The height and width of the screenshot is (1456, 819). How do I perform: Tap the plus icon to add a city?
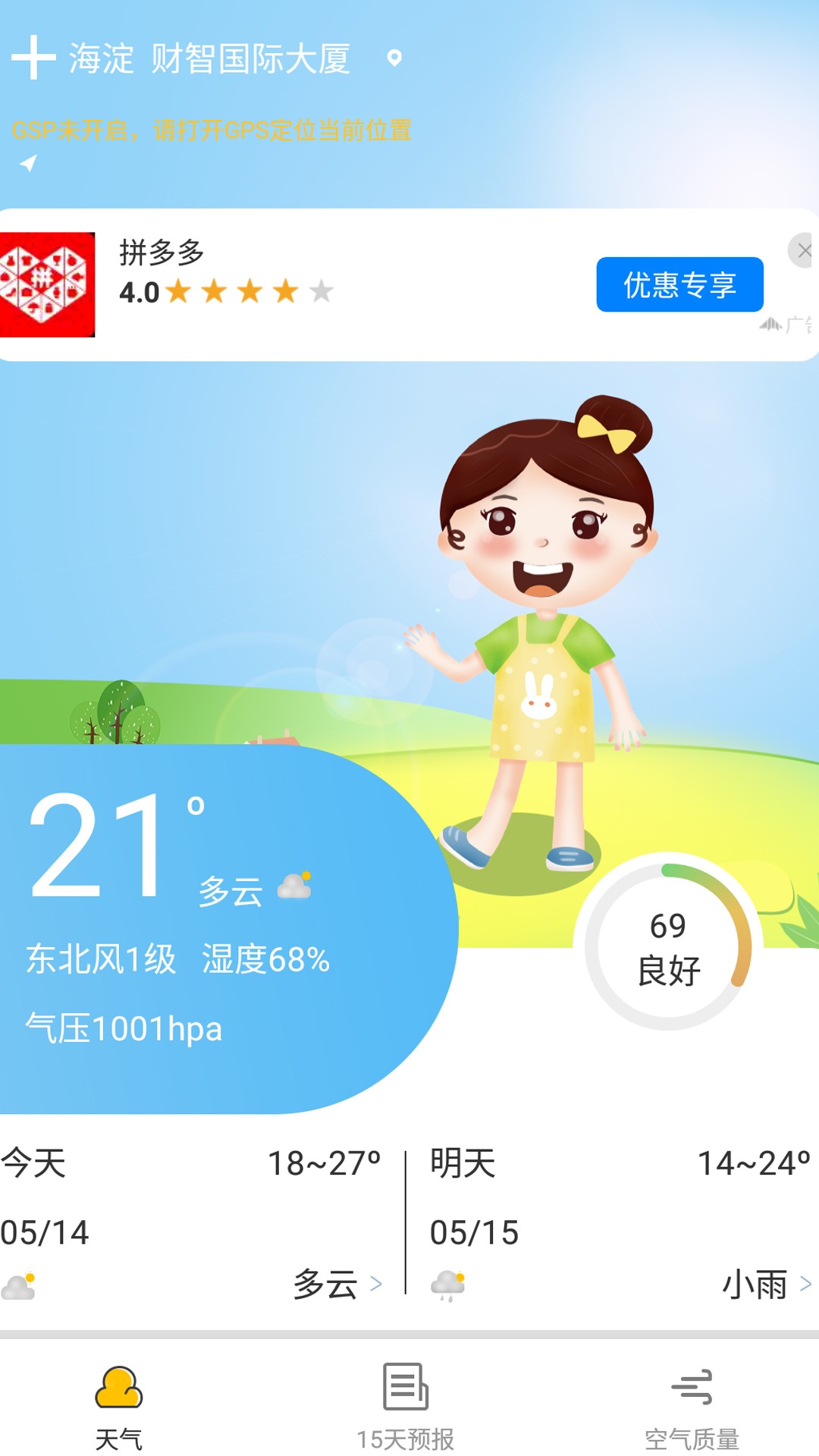[33, 58]
